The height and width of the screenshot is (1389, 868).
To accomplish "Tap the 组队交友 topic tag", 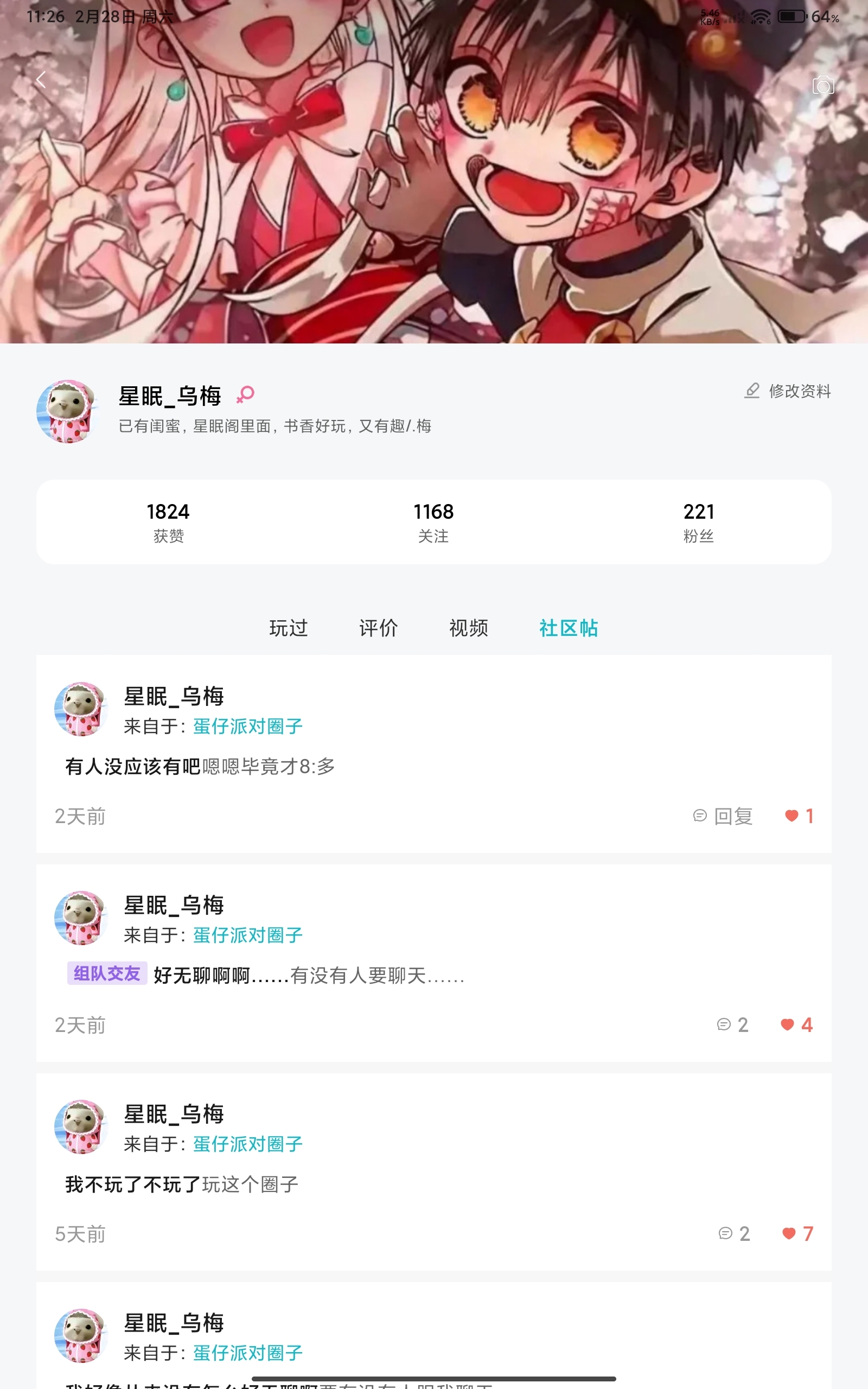I will [107, 973].
